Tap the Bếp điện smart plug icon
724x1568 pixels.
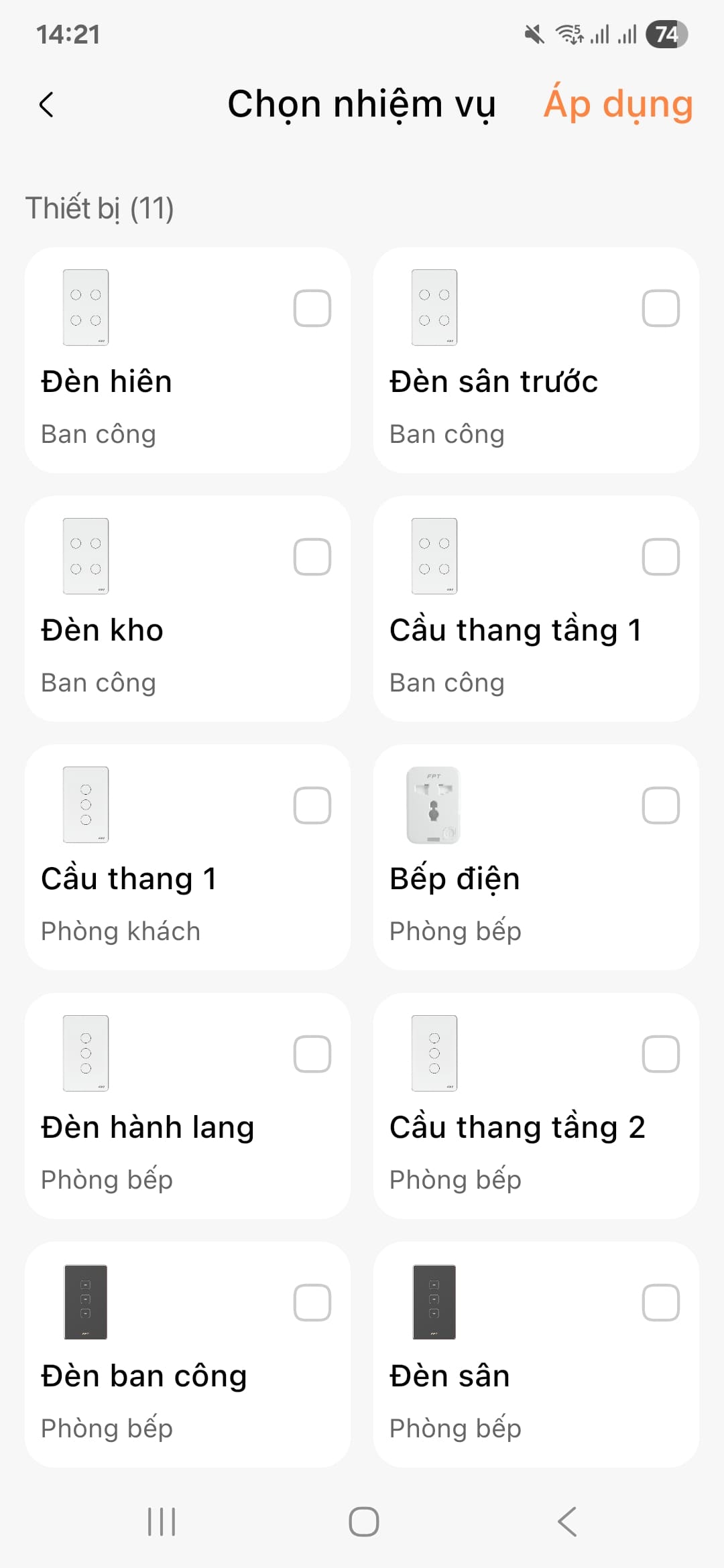click(x=434, y=804)
